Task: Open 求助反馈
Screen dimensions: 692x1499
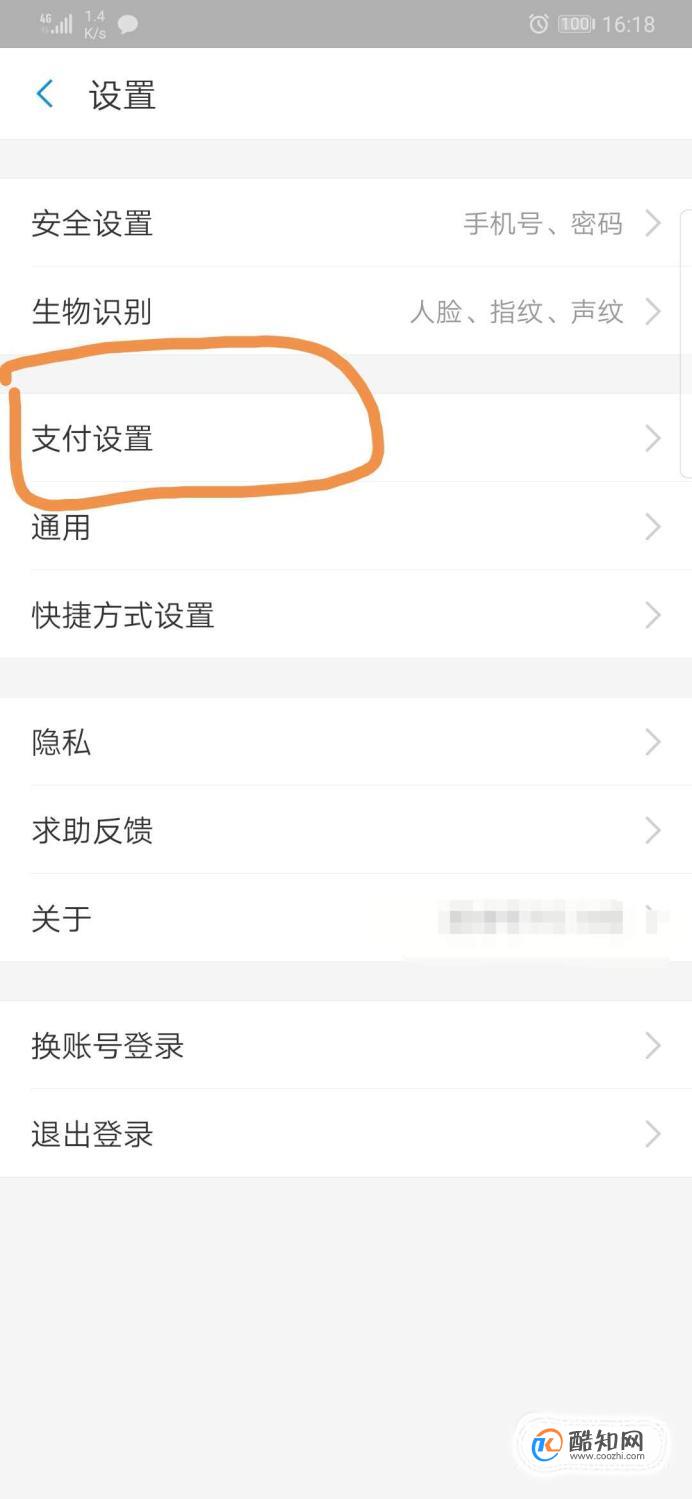Action: 346,830
